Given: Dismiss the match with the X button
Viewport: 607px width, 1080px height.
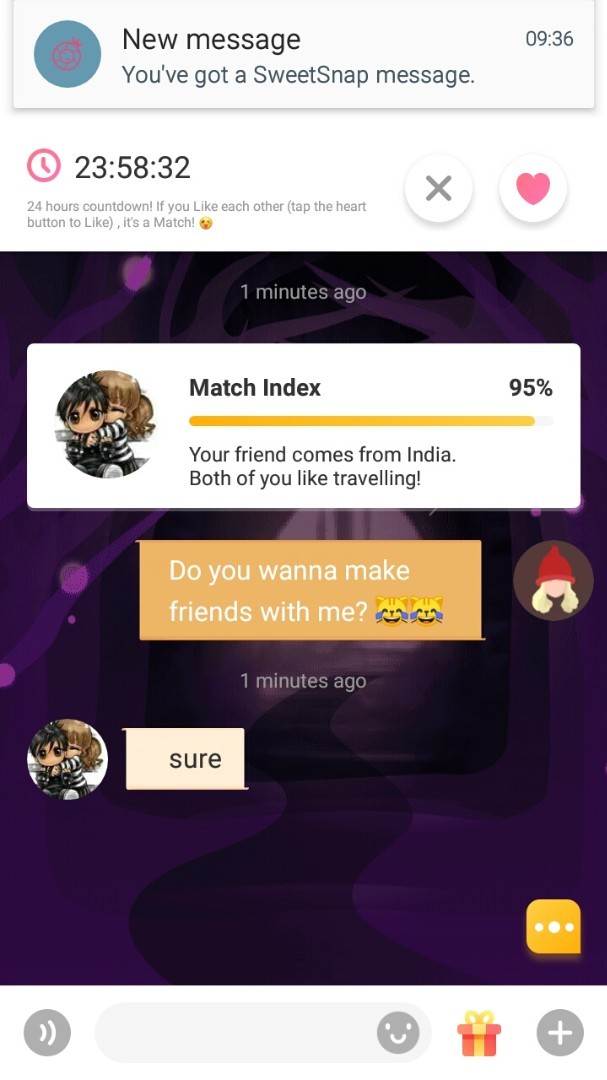Looking at the screenshot, I should coord(438,188).
